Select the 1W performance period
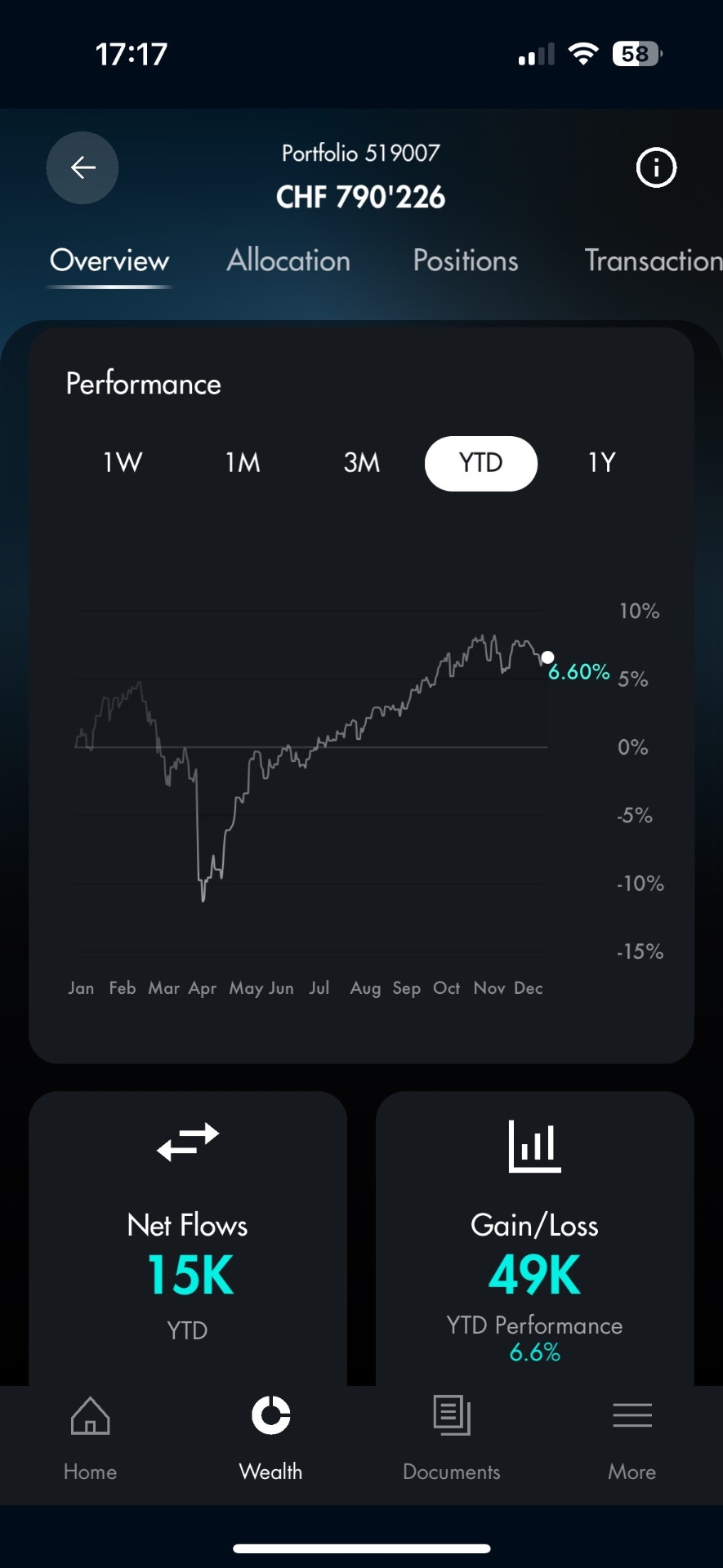The image size is (723, 1568). pyautogui.click(x=122, y=463)
